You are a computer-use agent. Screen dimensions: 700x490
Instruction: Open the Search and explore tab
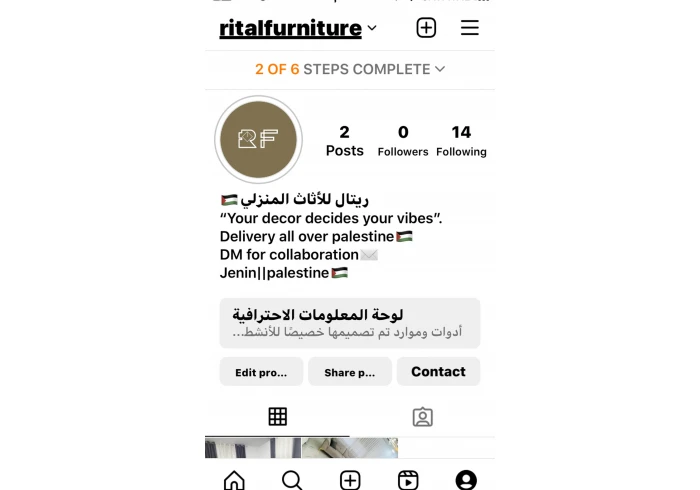(292, 480)
